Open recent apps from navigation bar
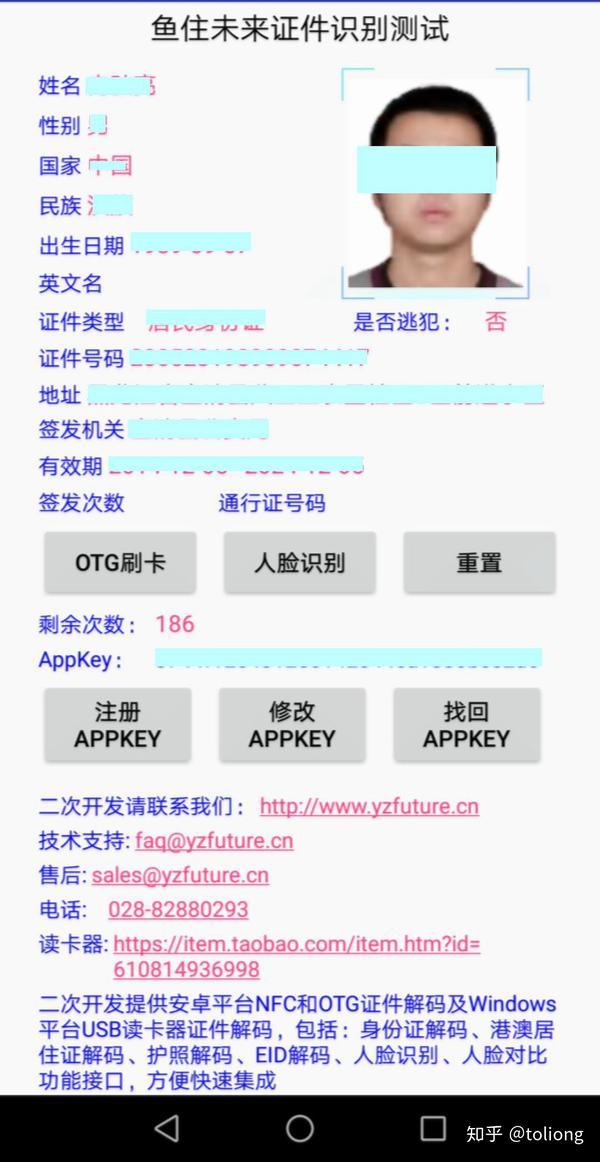The height and width of the screenshot is (1162, 600). pyautogui.click(x=433, y=1128)
